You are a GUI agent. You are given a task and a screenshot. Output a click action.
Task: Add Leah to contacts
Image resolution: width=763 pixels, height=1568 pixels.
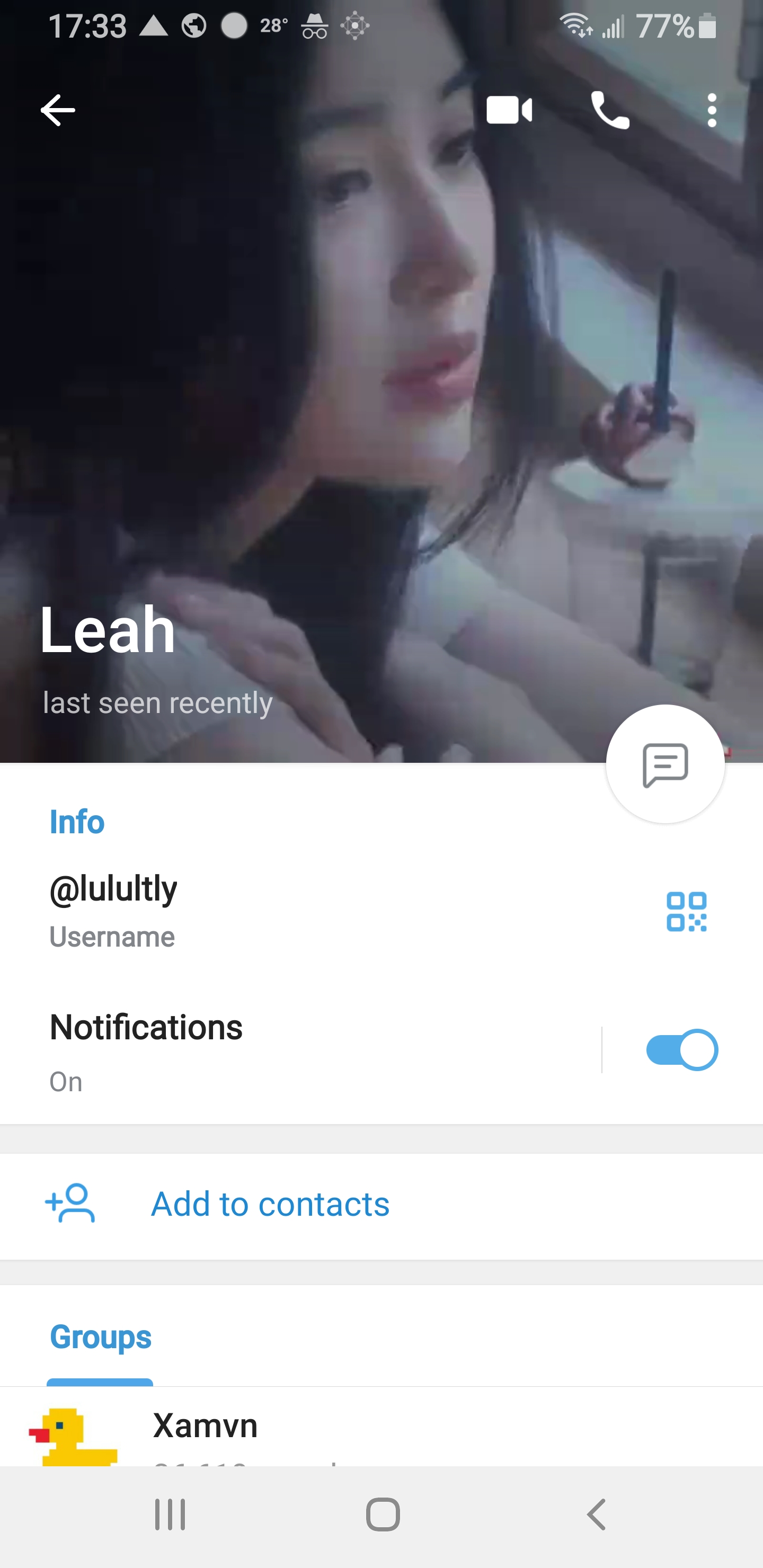[270, 1204]
